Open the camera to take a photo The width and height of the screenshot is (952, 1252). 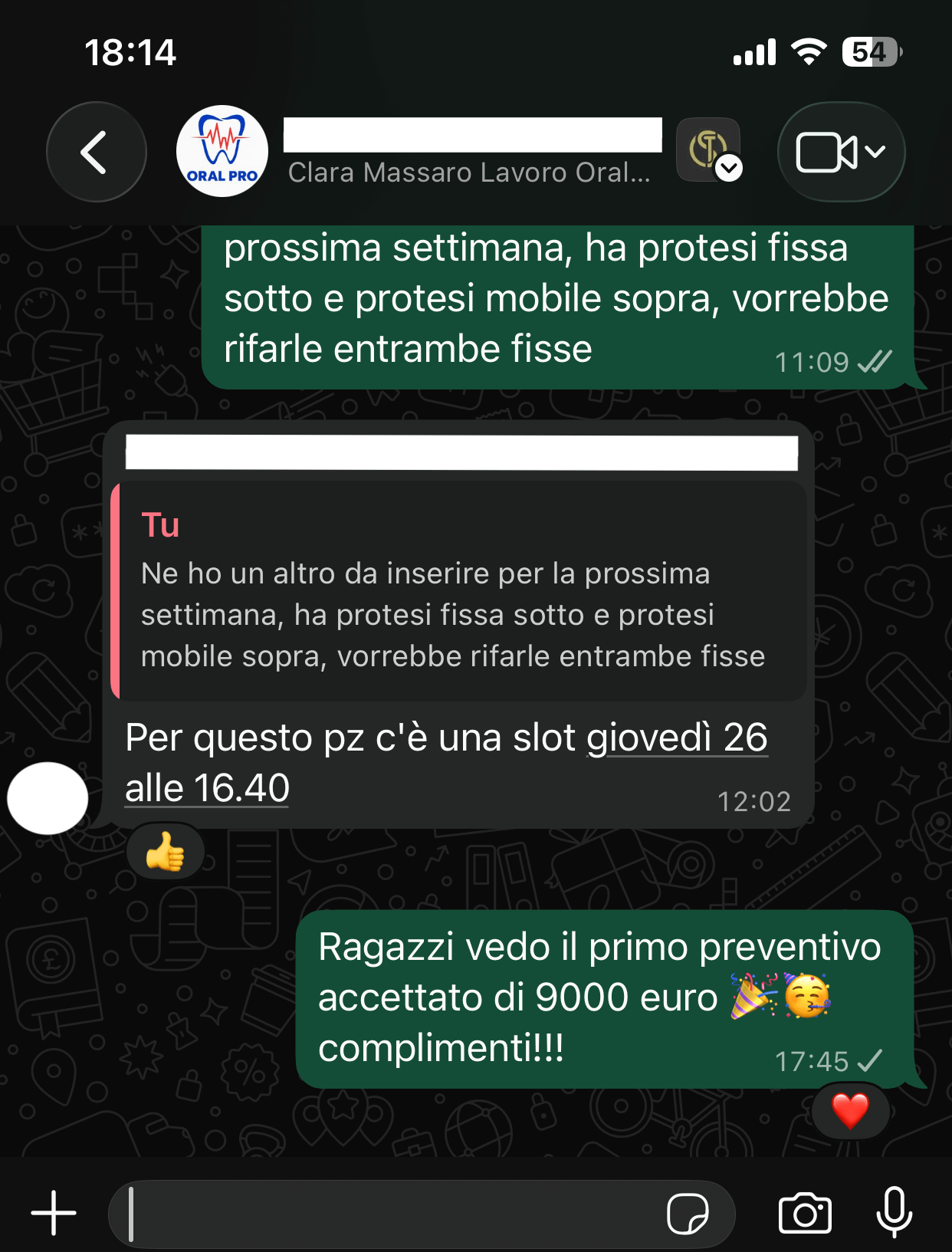click(805, 1214)
